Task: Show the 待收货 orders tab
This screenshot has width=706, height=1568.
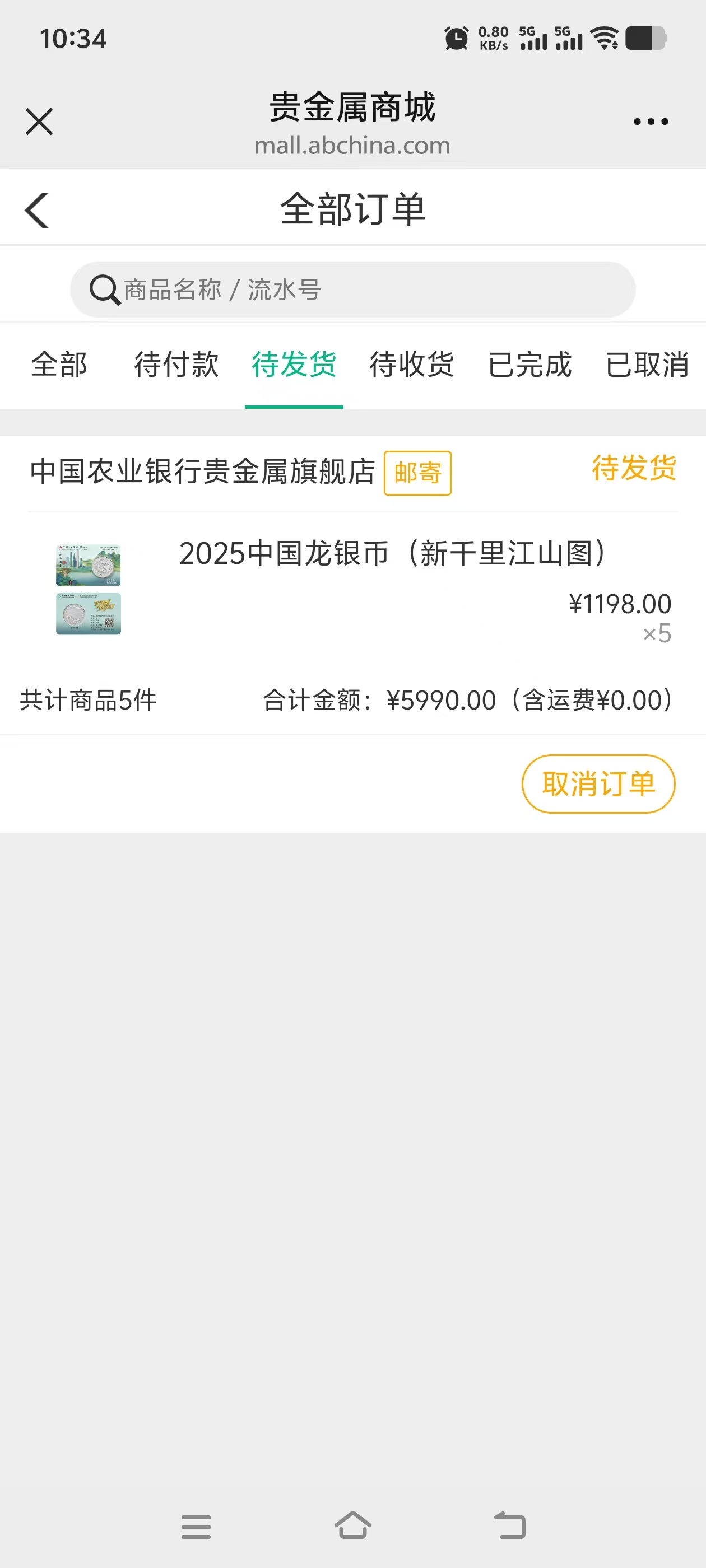Action: 412,365
